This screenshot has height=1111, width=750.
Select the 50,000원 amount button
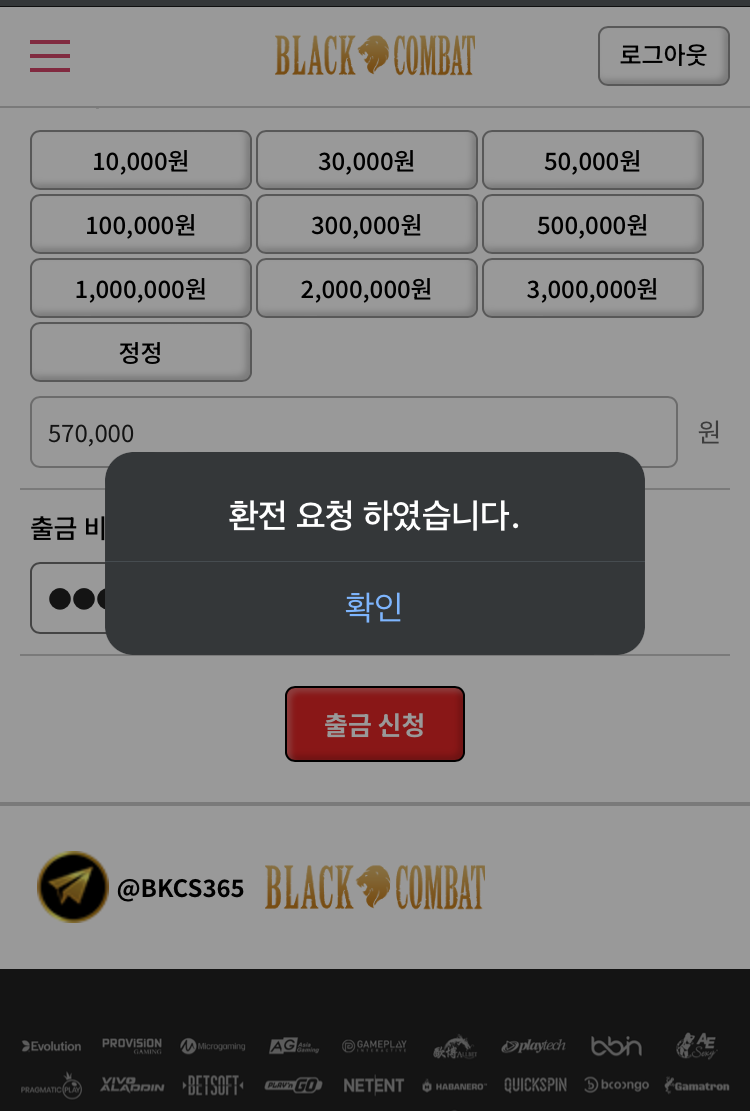click(592, 160)
